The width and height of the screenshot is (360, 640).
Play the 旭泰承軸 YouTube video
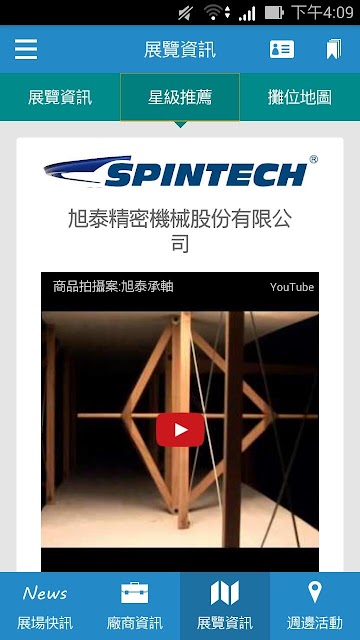tap(180, 429)
